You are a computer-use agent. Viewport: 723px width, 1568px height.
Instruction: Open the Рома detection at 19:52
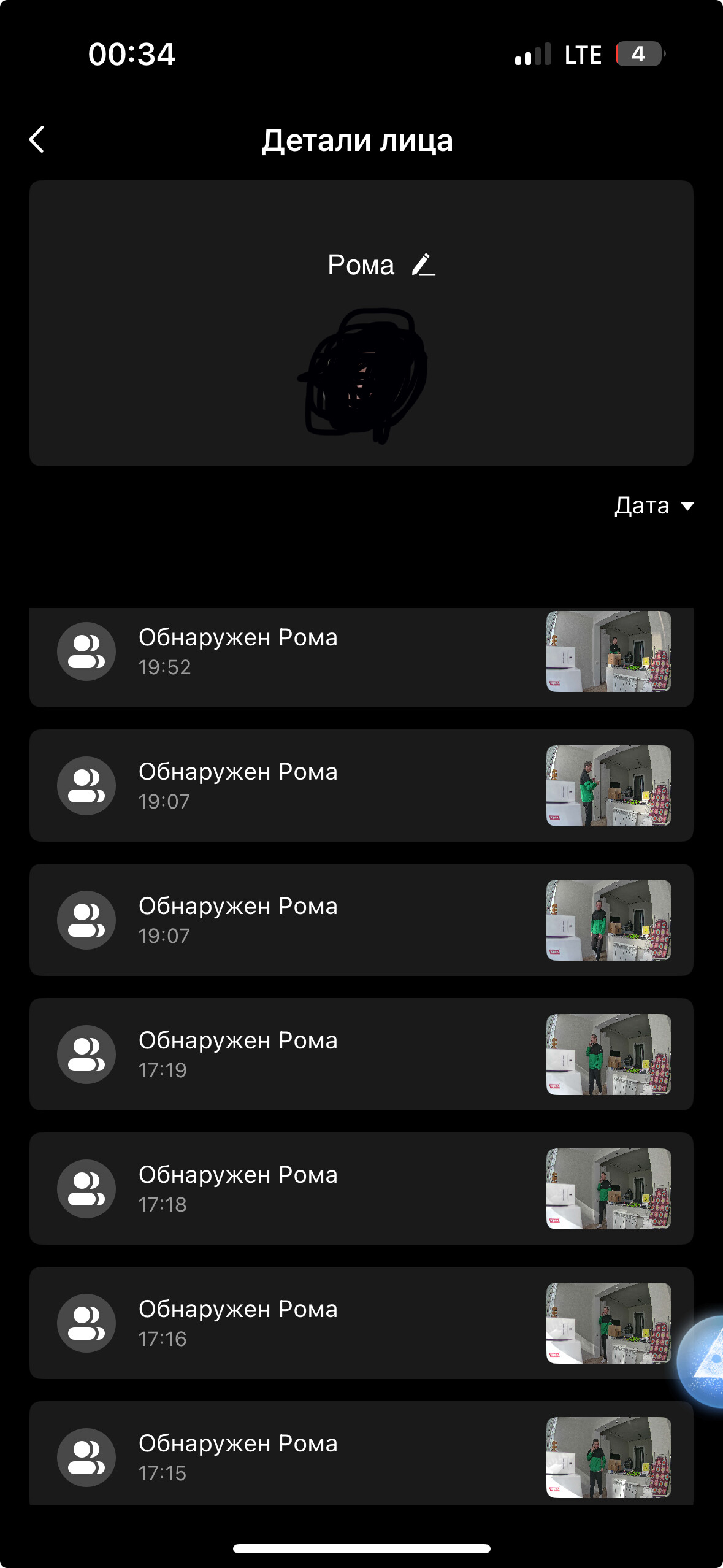click(x=361, y=653)
